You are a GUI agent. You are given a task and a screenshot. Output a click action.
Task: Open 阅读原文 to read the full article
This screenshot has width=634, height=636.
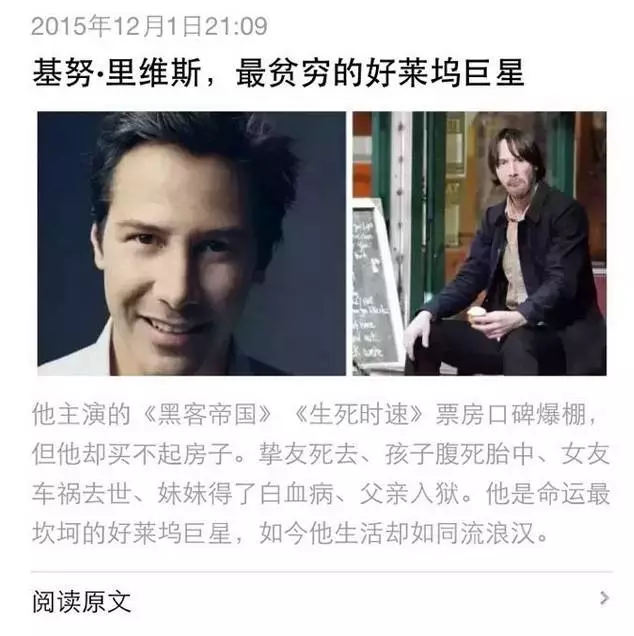(x=82, y=601)
